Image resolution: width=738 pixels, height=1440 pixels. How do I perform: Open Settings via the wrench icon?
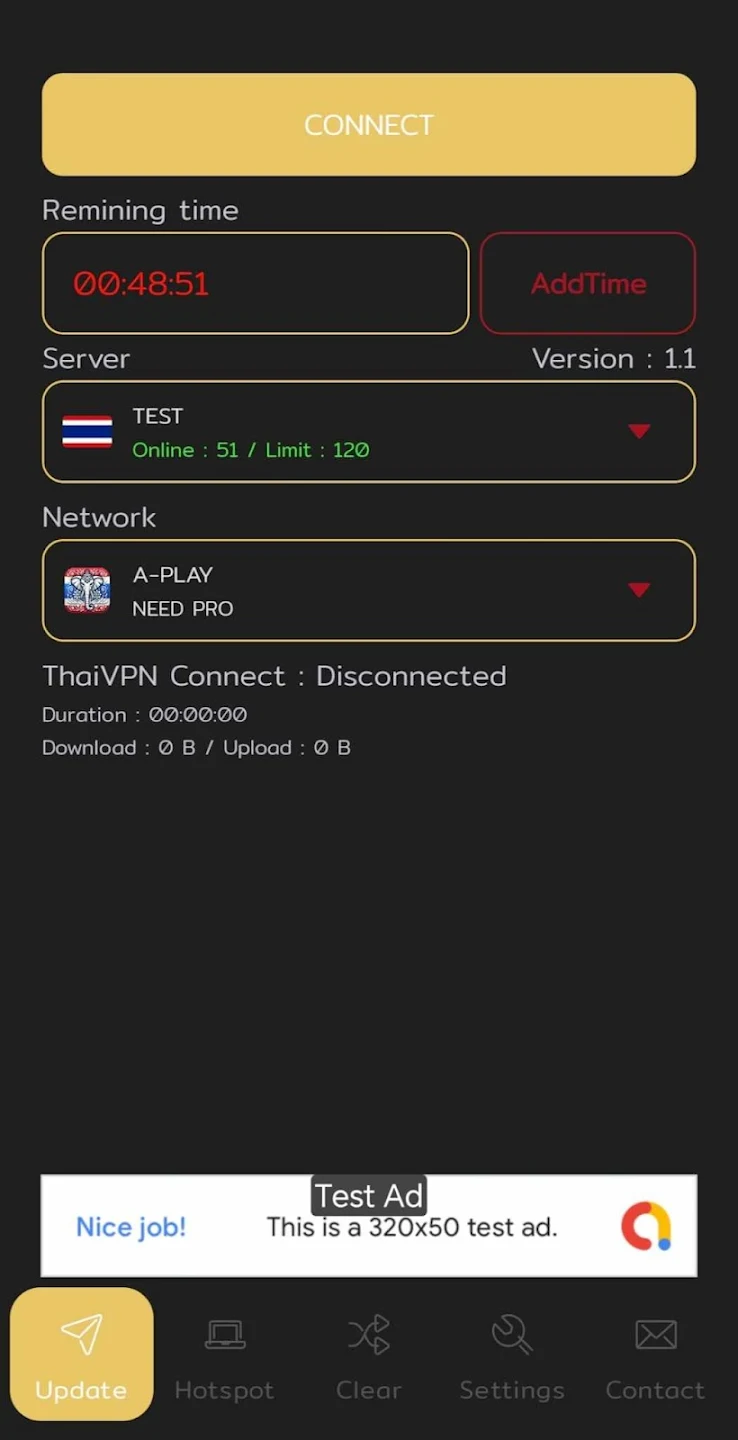click(512, 1333)
